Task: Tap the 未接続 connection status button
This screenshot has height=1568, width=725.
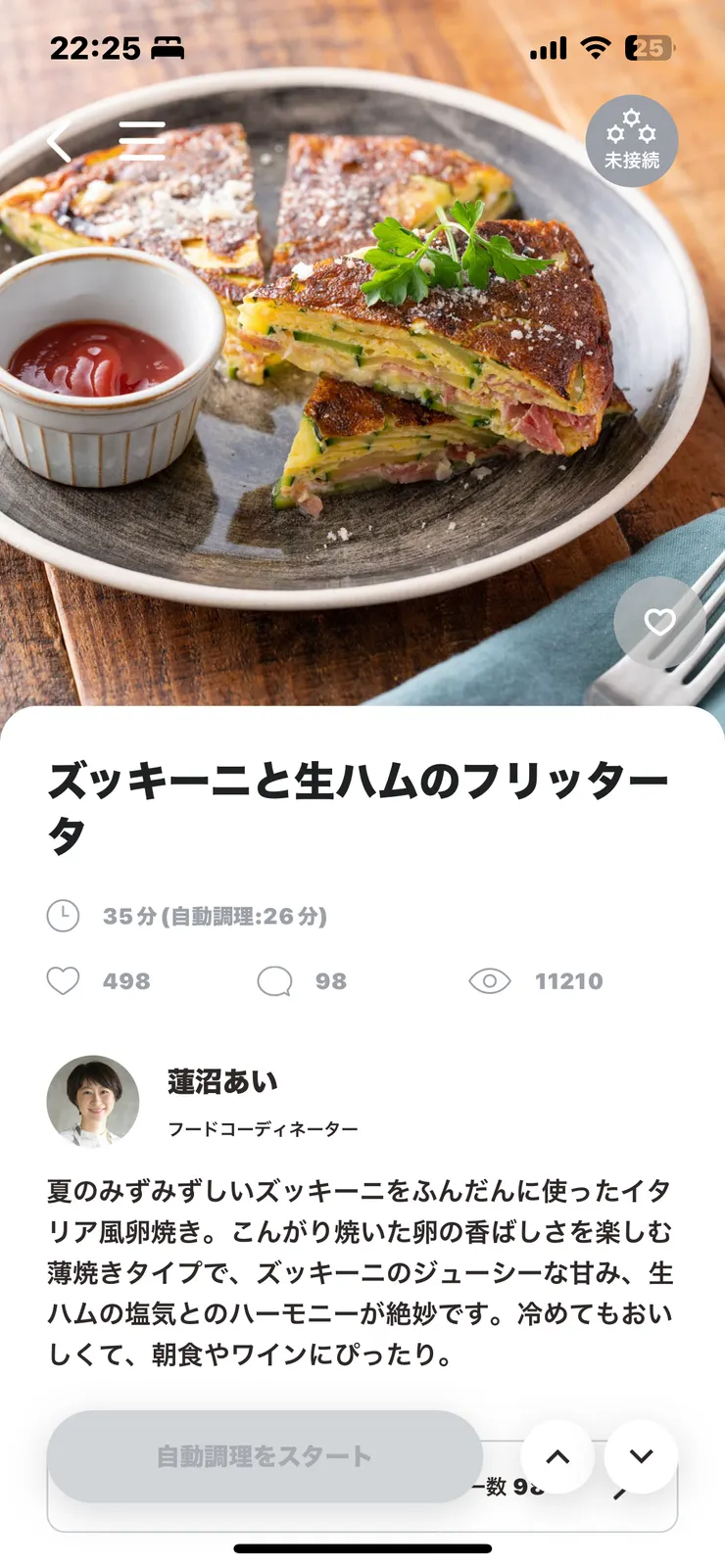Action: click(632, 141)
